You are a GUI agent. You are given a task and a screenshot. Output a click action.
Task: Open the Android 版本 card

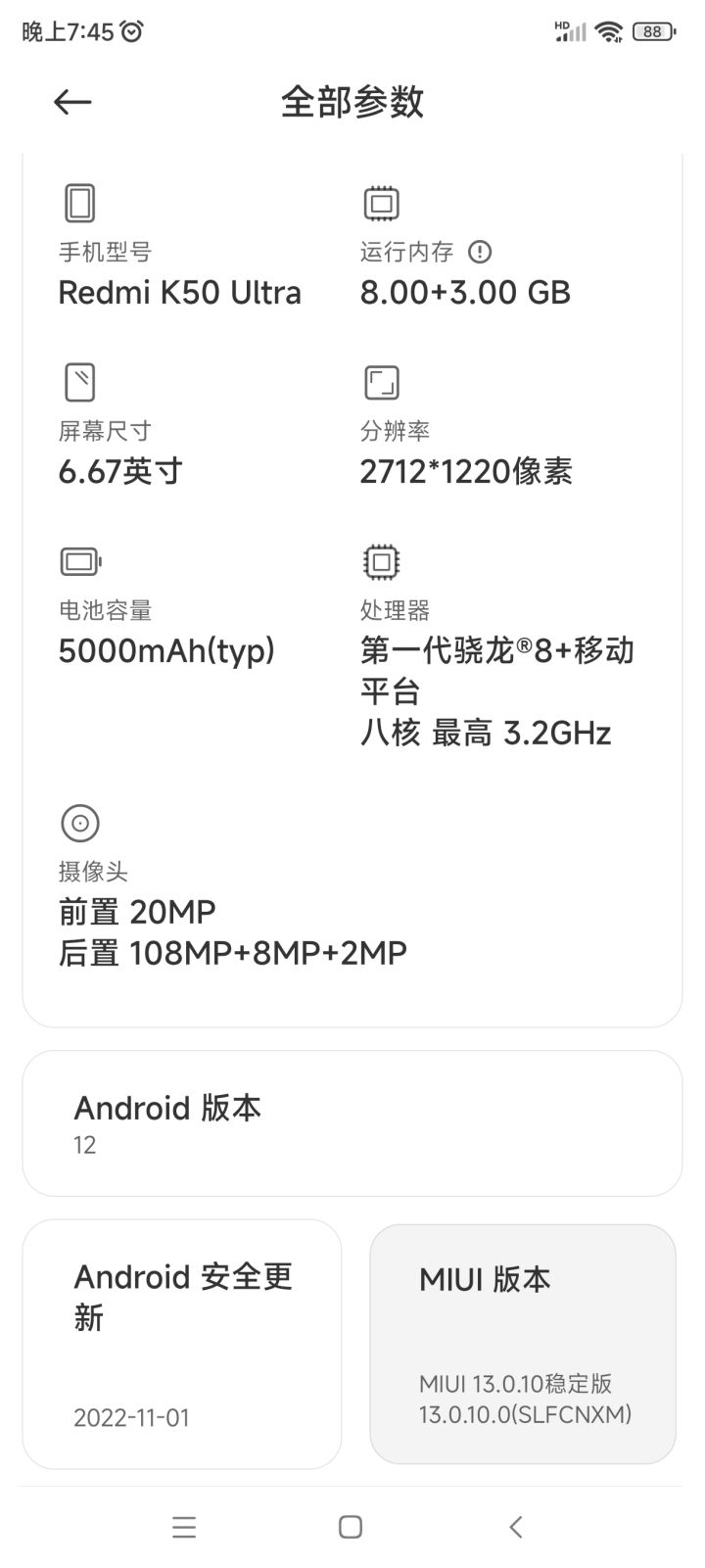352,1123
